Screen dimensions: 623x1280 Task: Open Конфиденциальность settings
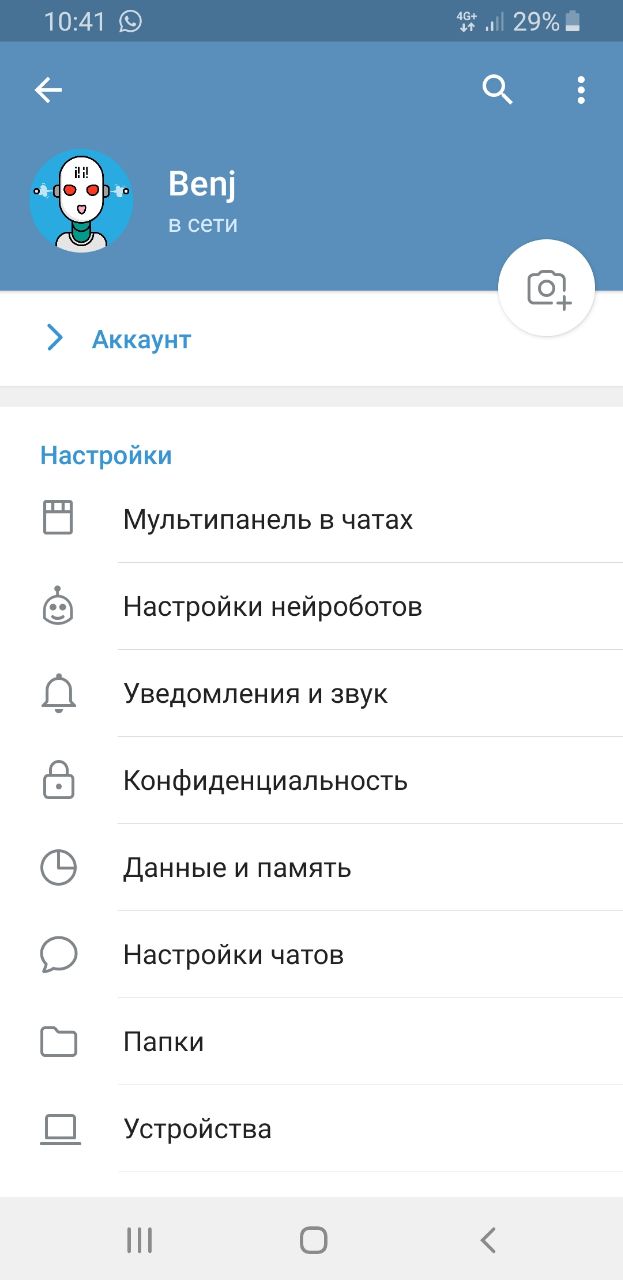(265, 781)
